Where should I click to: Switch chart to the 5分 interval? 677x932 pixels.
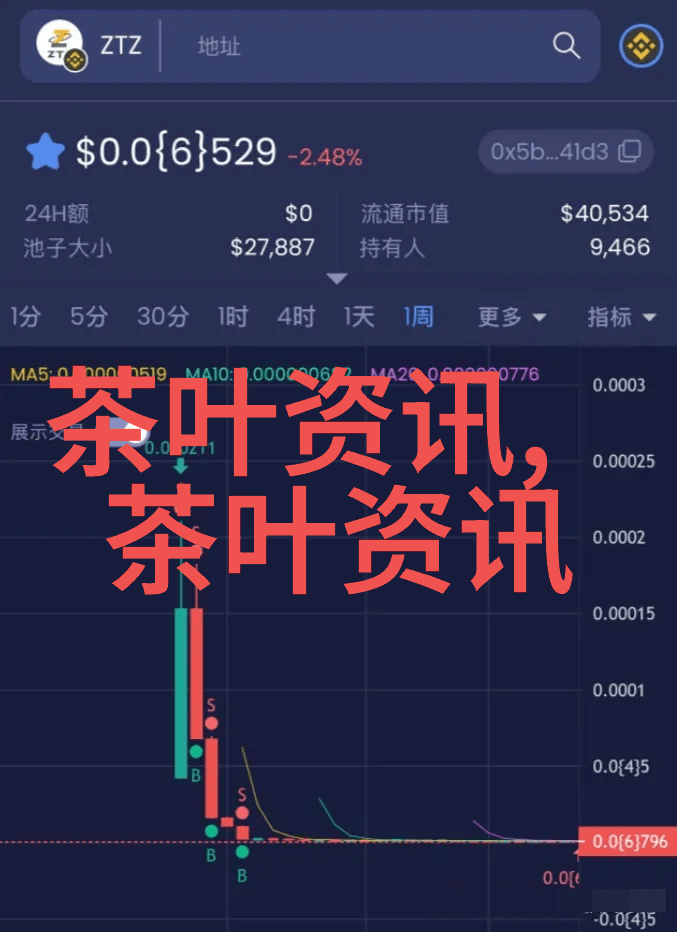[88, 318]
